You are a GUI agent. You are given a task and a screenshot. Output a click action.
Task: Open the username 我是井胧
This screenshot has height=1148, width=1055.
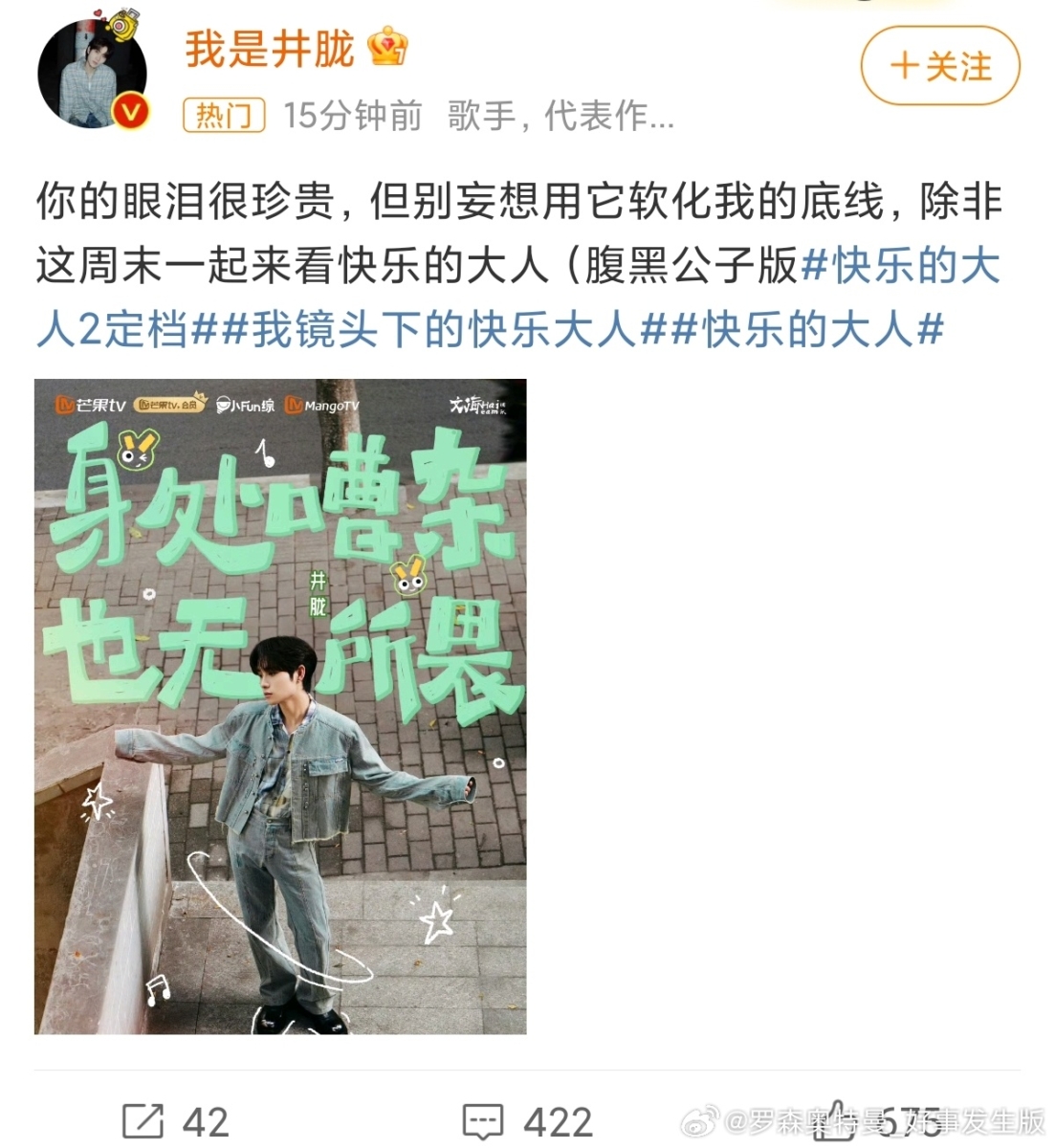coord(269,50)
